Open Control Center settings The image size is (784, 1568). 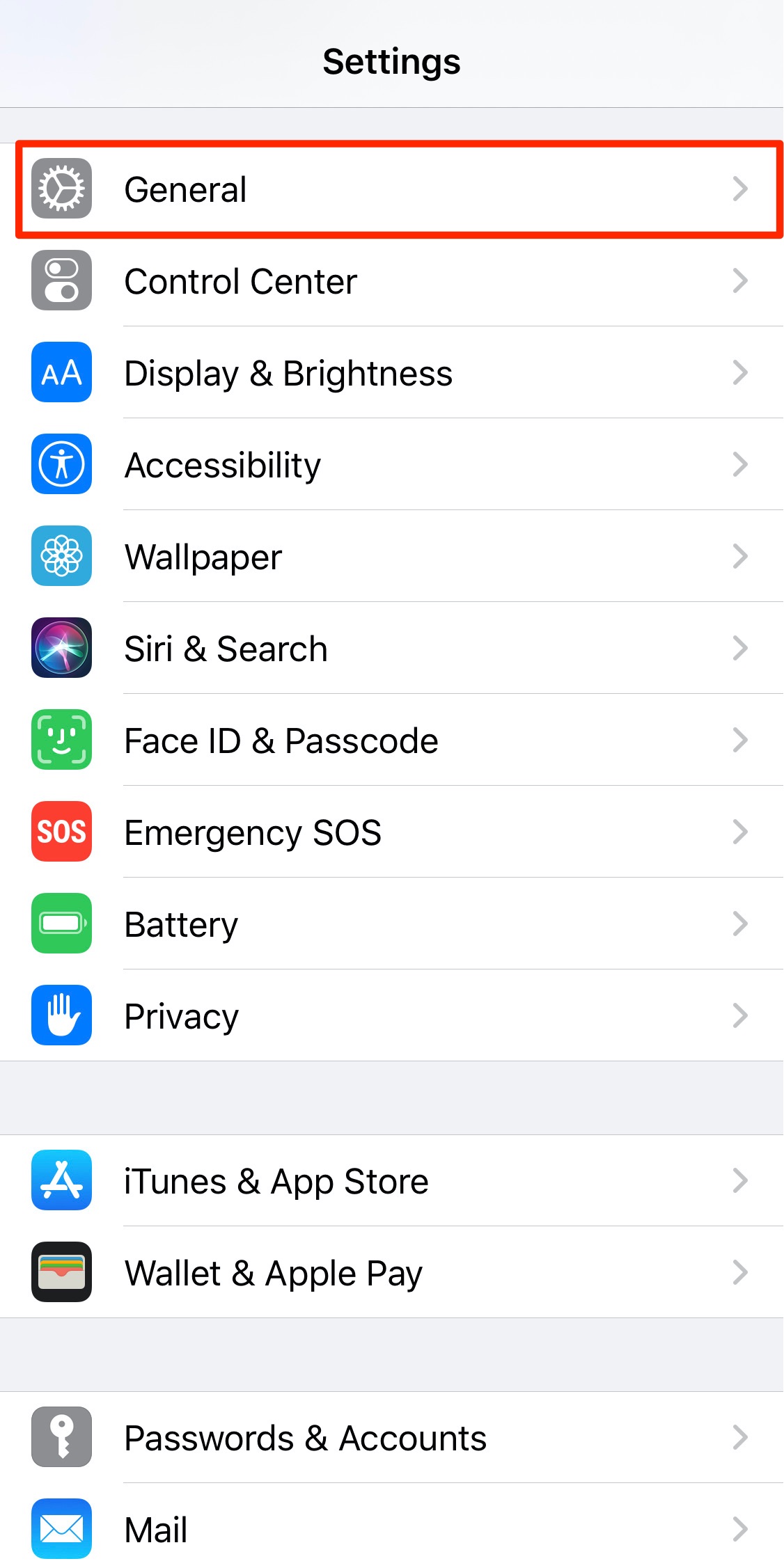(392, 281)
